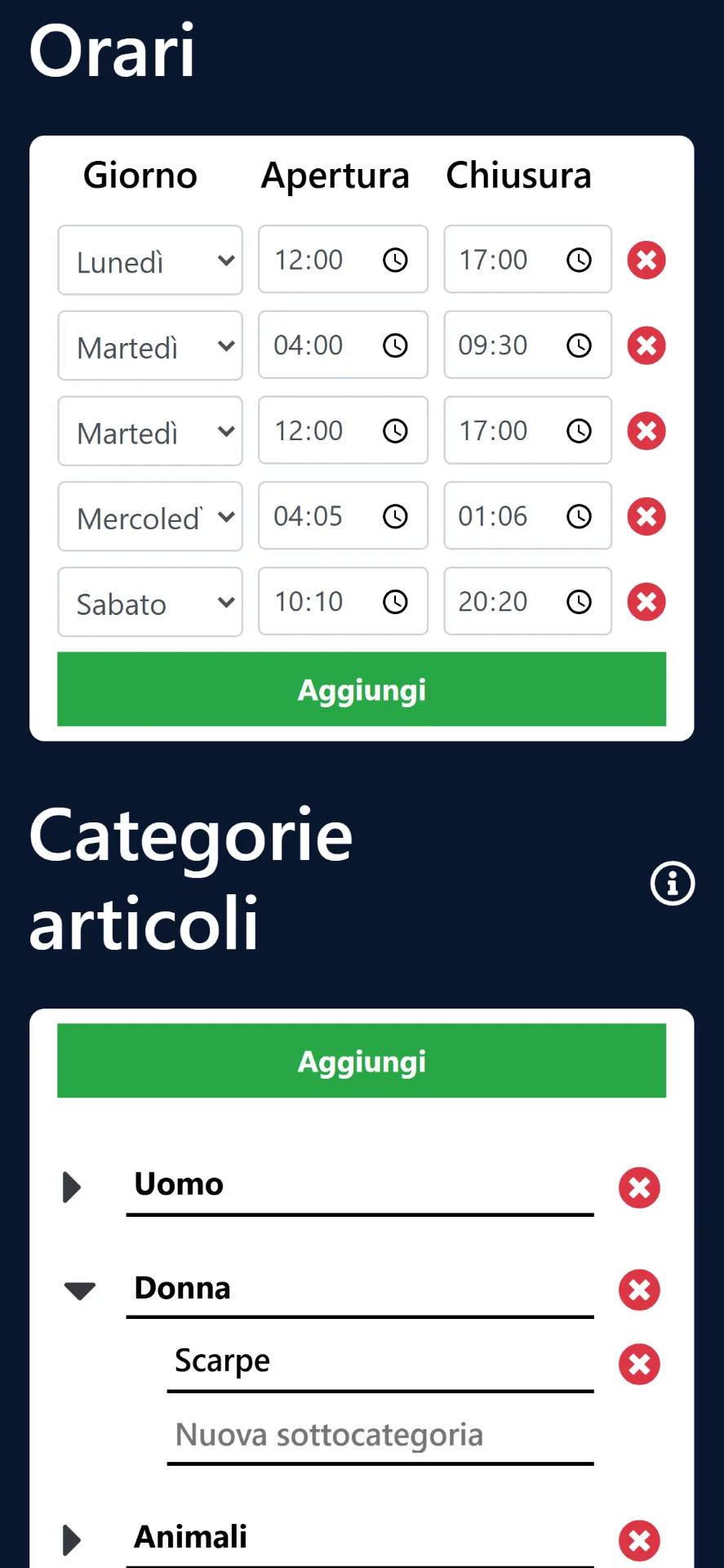Click Aggiungi under Categorie articoli
The image size is (724, 1568).
(362, 1060)
